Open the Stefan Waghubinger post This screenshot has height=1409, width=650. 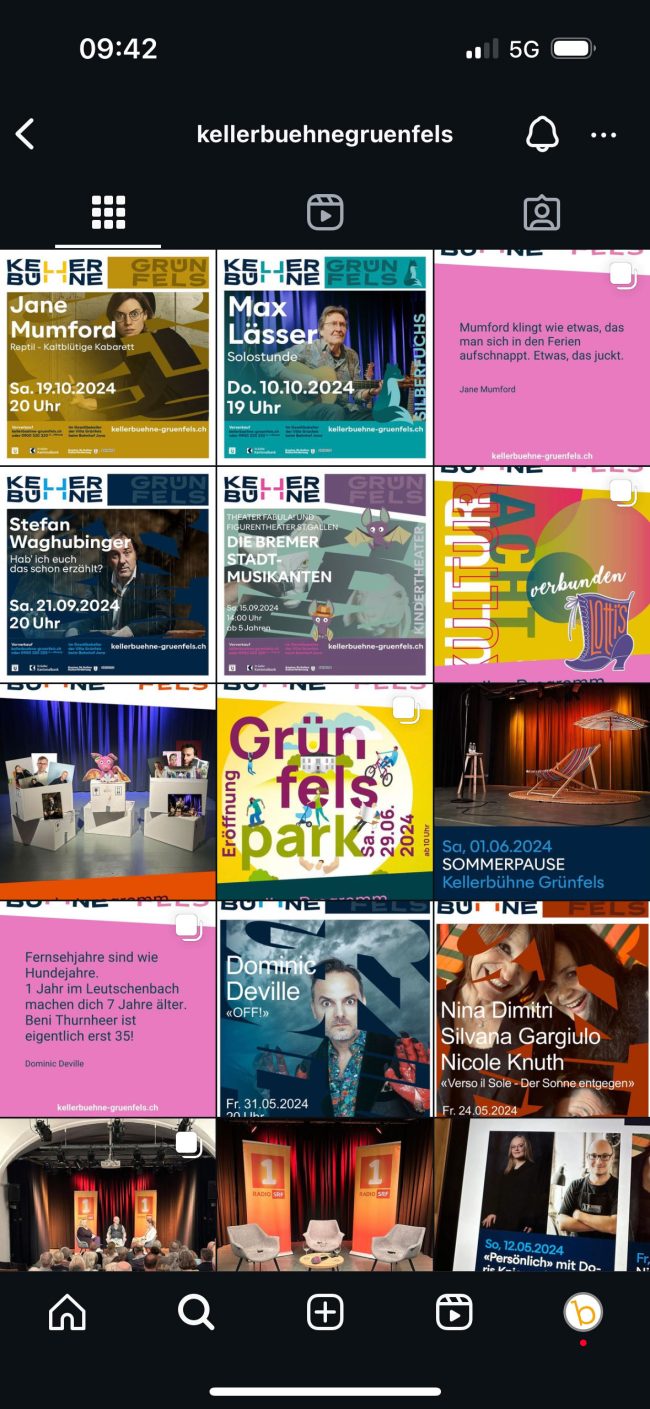108,574
